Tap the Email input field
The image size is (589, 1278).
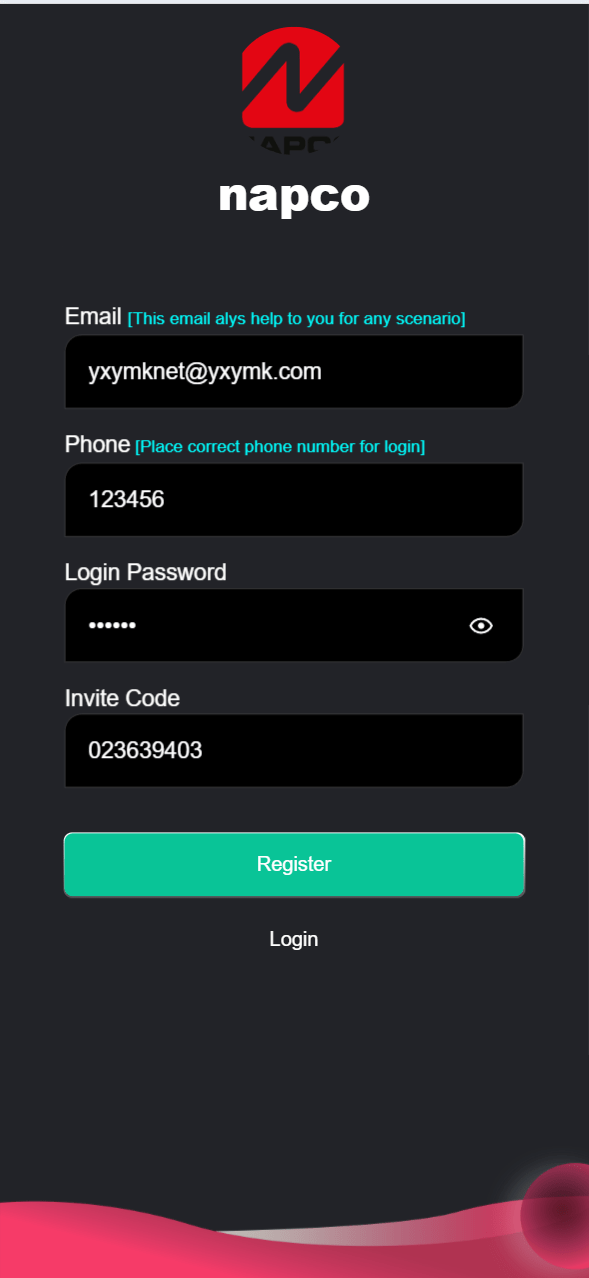(294, 372)
